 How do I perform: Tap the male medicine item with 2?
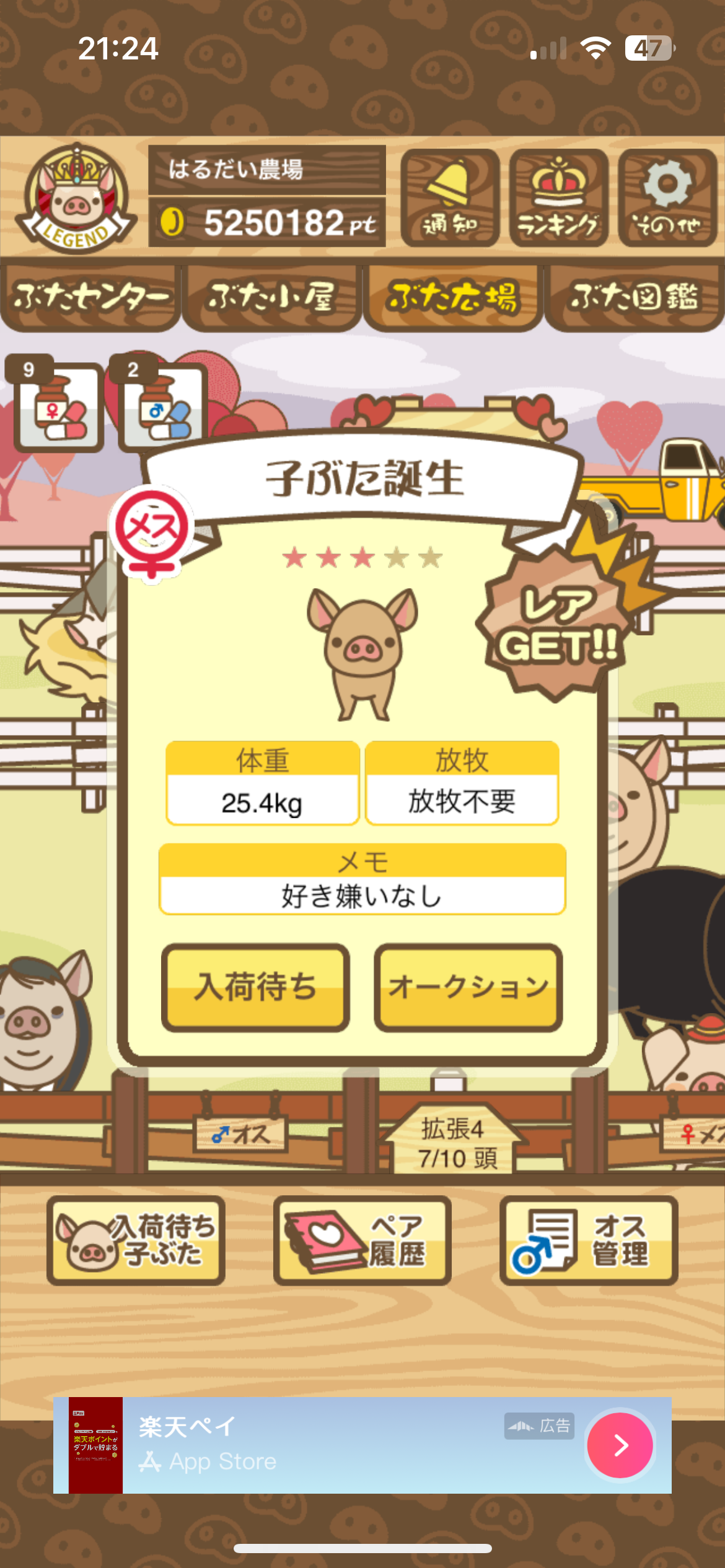click(163, 407)
